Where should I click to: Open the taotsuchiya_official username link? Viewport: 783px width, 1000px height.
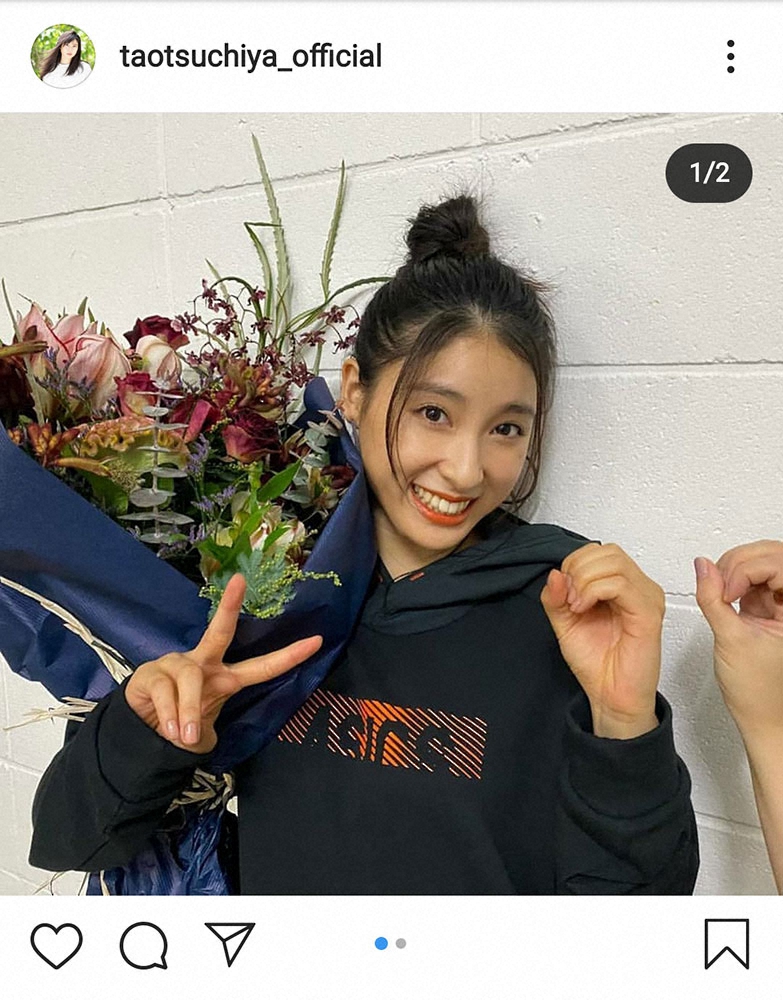pos(250,56)
